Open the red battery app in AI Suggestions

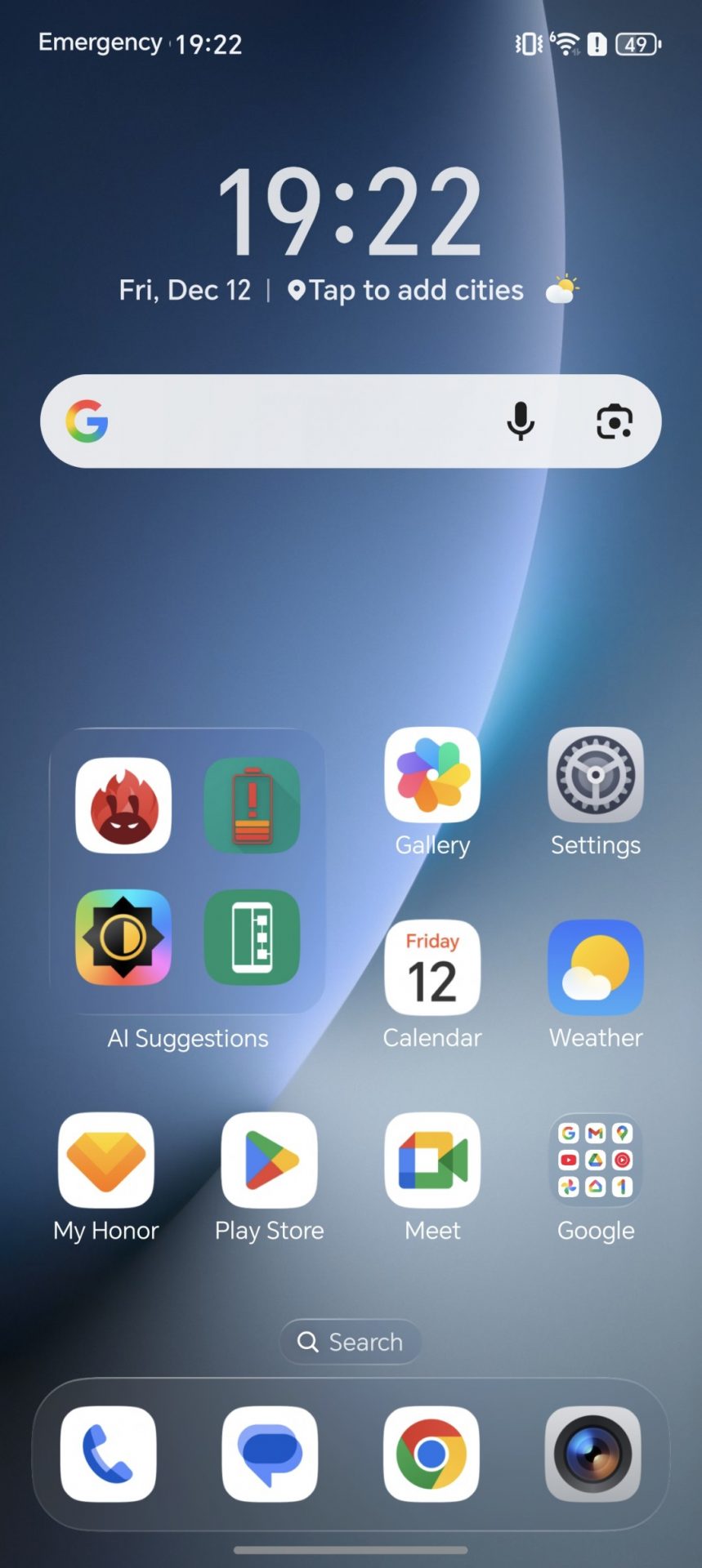[252, 806]
